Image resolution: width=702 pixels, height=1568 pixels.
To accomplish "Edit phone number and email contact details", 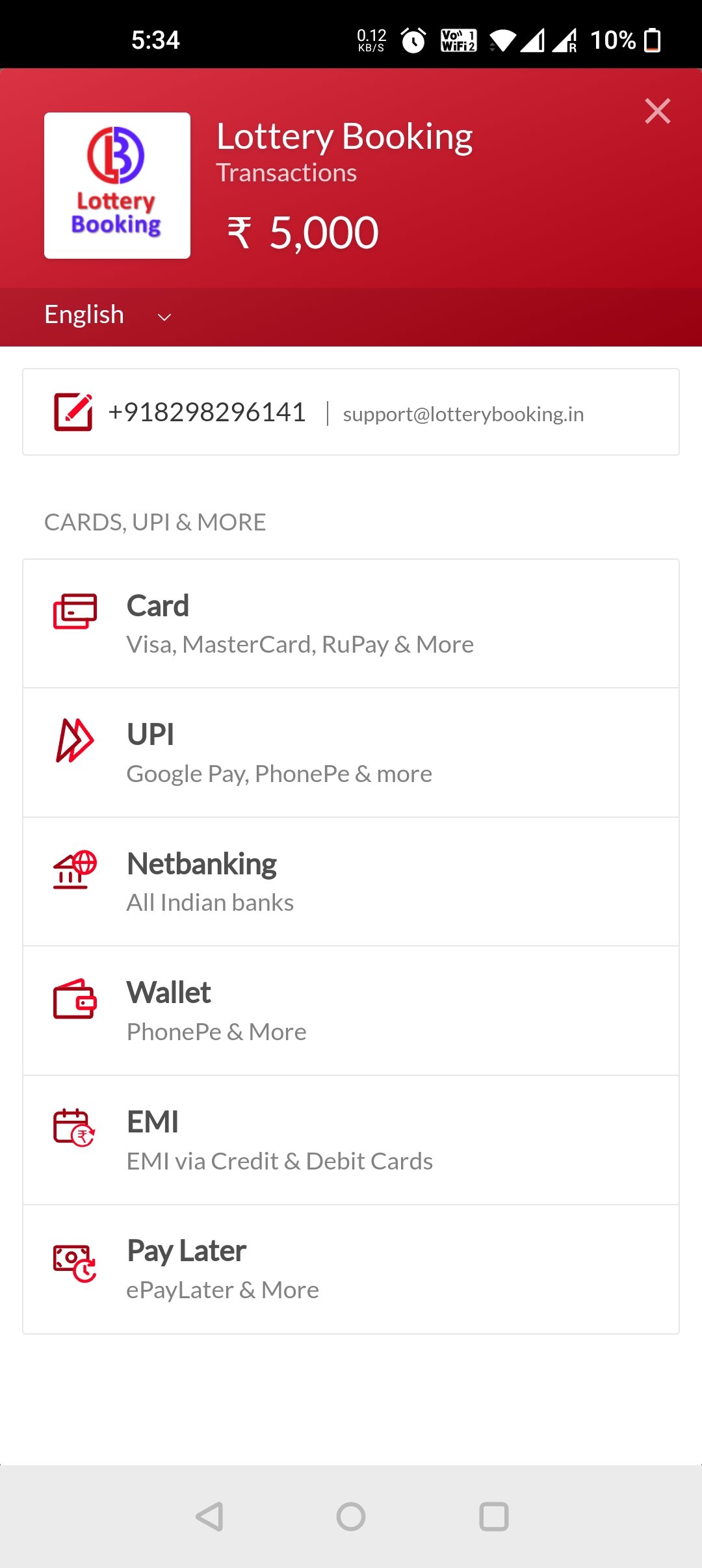I will point(73,412).
